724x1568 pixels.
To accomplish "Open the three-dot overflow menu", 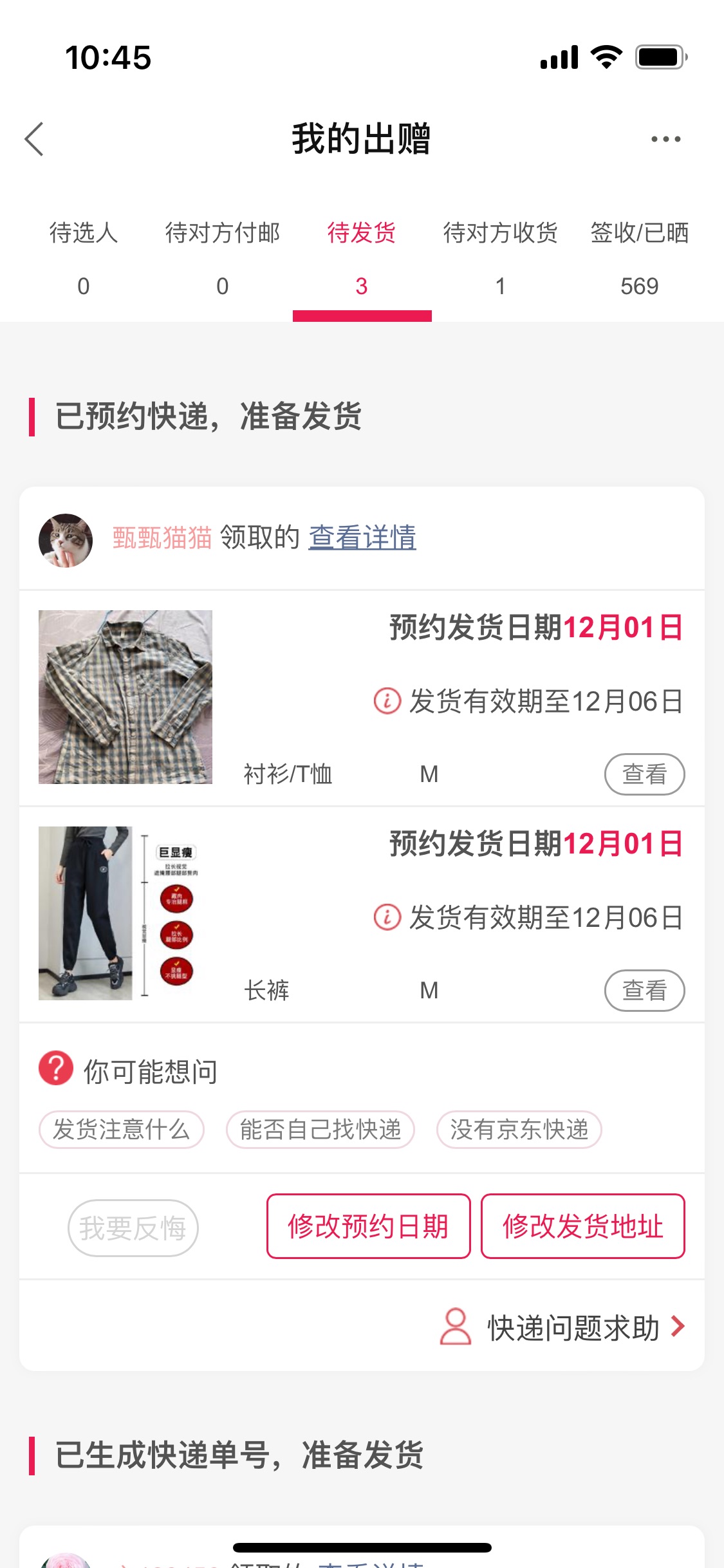I will (665, 139).
